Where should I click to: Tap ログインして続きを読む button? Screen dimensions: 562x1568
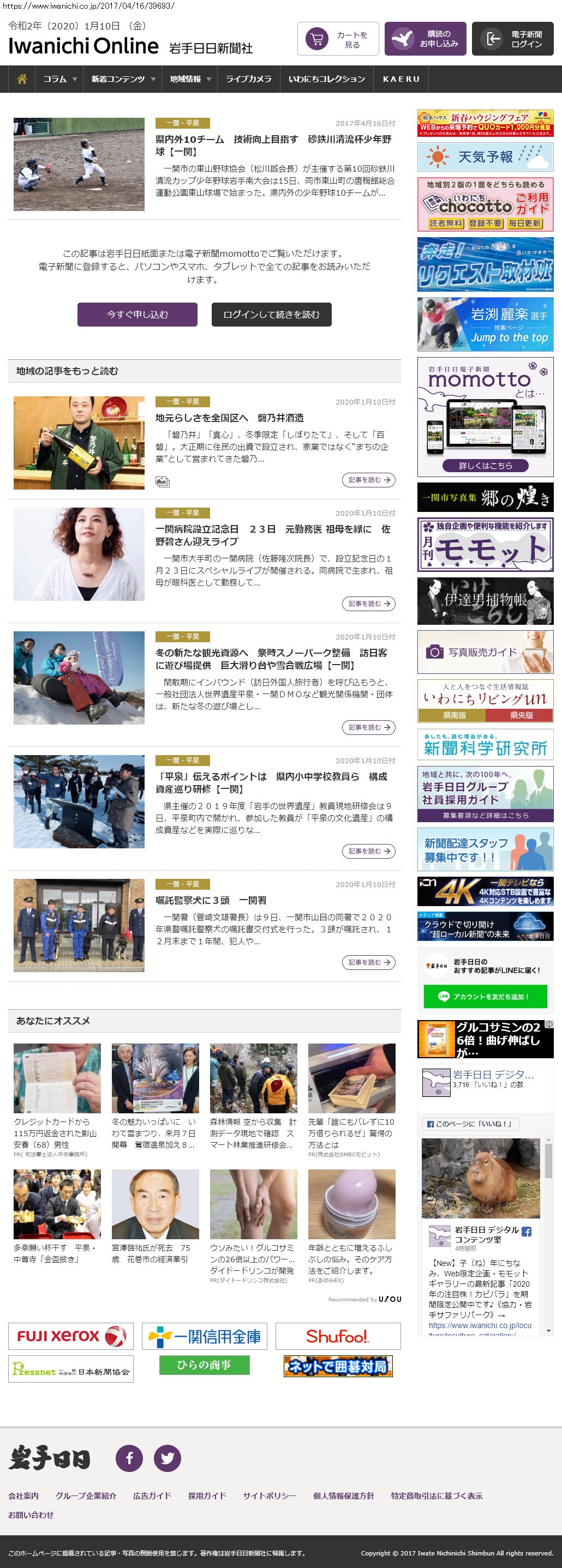click(x=271, y=315)
